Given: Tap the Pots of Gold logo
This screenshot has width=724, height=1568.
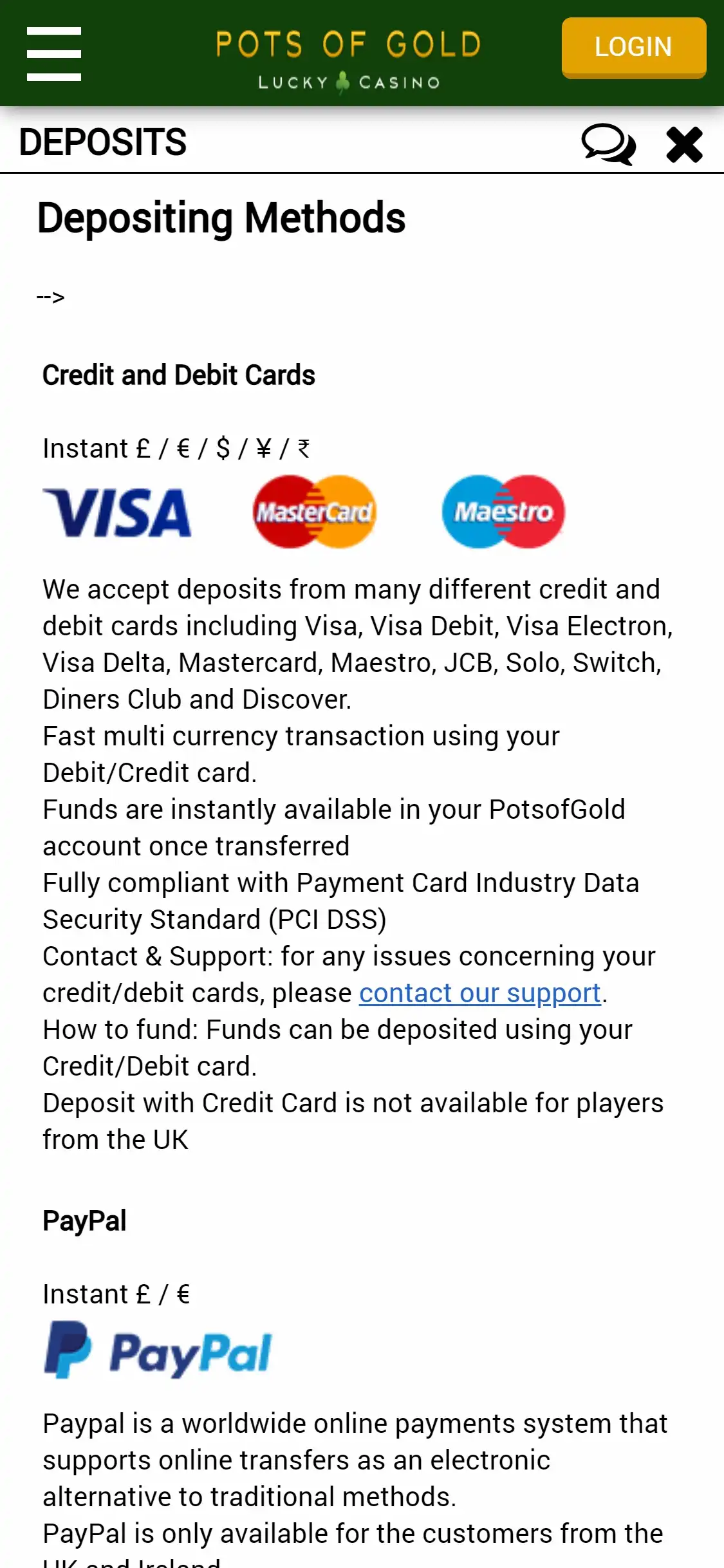Looking at the screenshot, I should pyautogui.click(x=348, y=59).
